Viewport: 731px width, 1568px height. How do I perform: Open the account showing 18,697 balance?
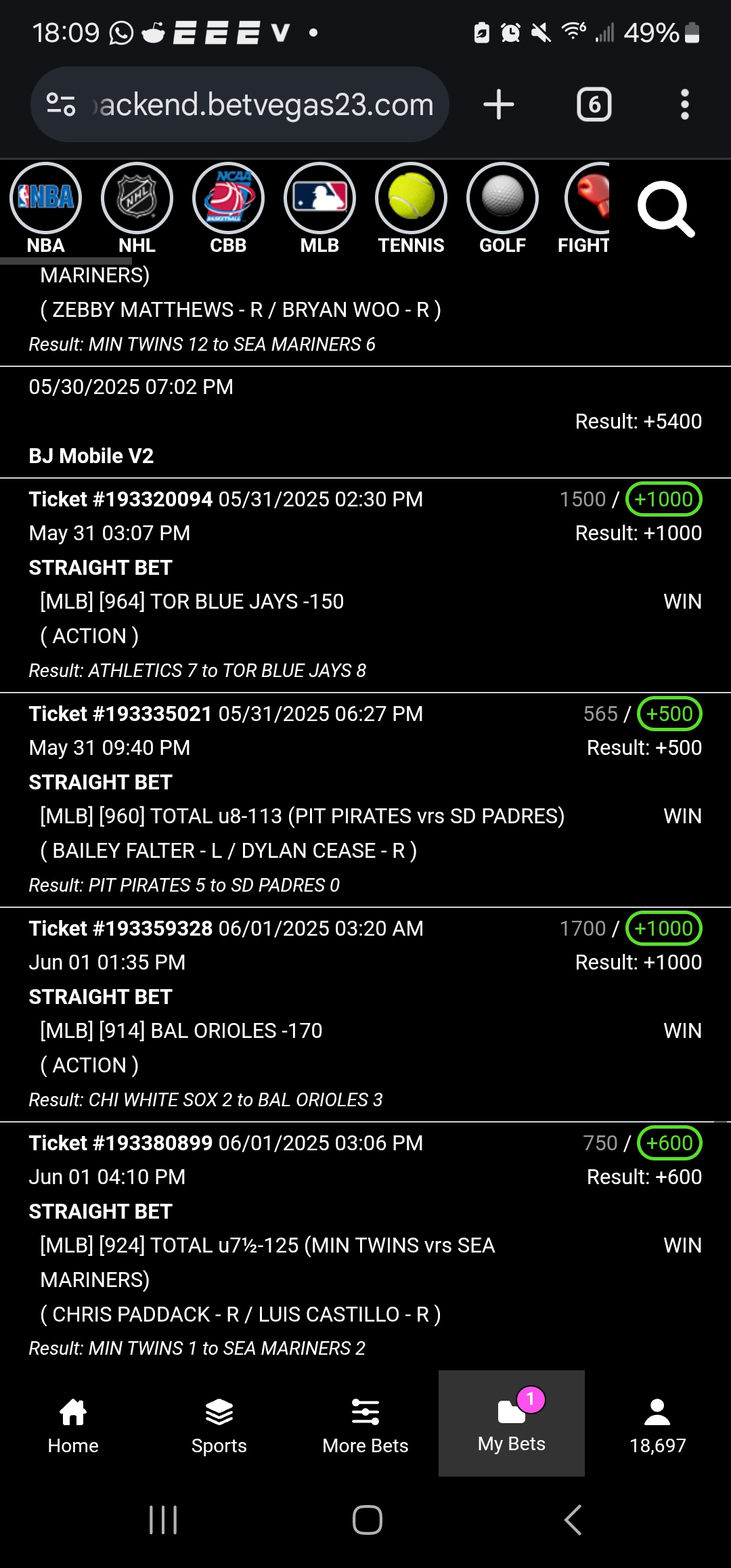(x=657, y=1424)
